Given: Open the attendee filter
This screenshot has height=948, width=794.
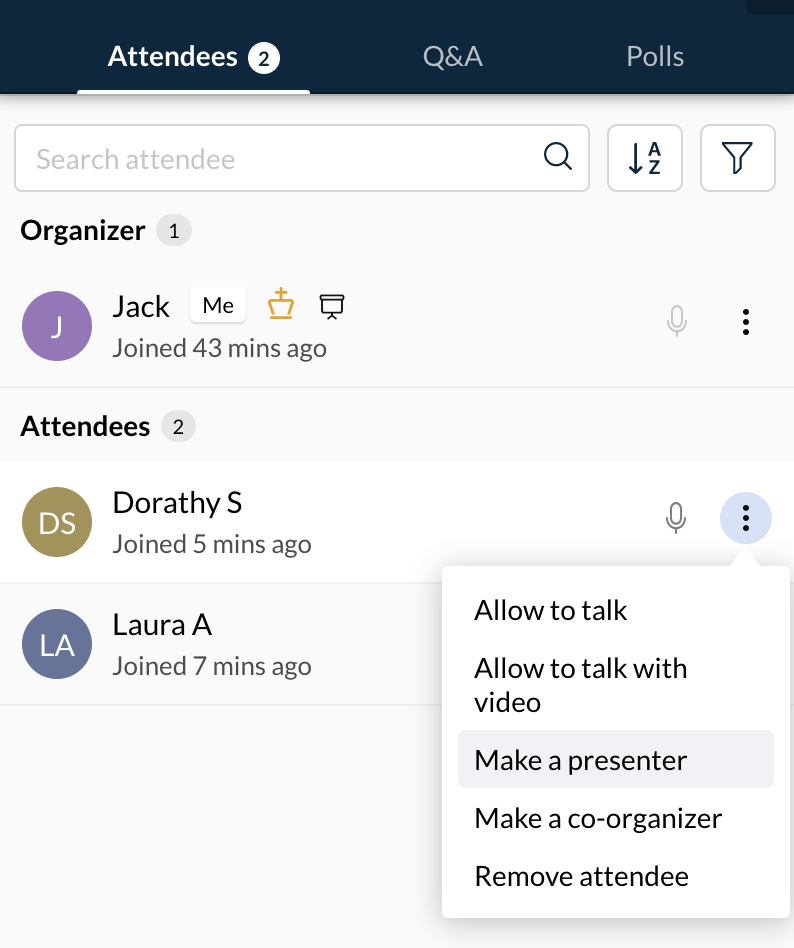Looking at the screenshot, I should (737, 158).
